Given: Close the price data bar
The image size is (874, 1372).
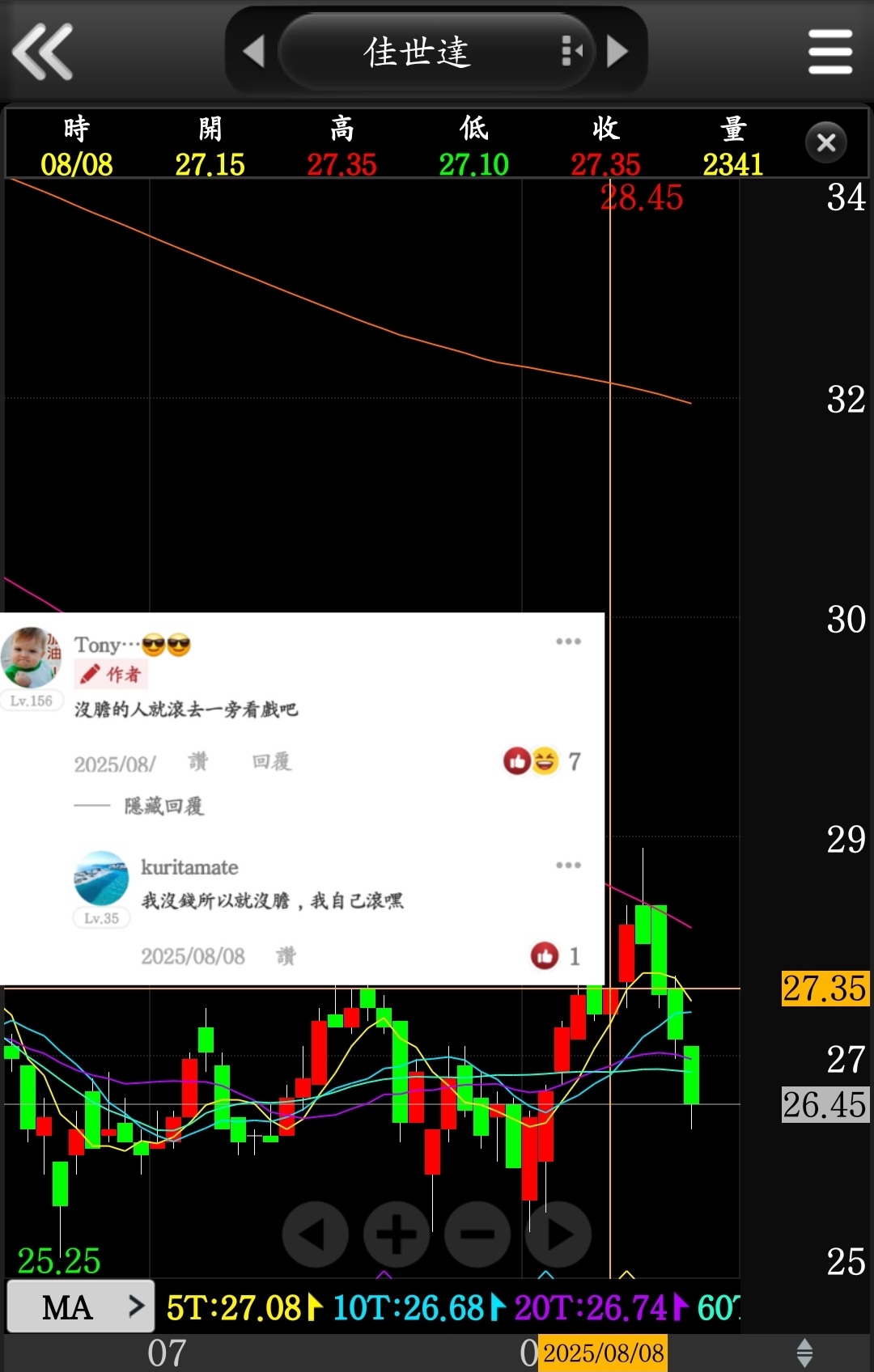Looking at the screenshot, I should coord(826,143).
